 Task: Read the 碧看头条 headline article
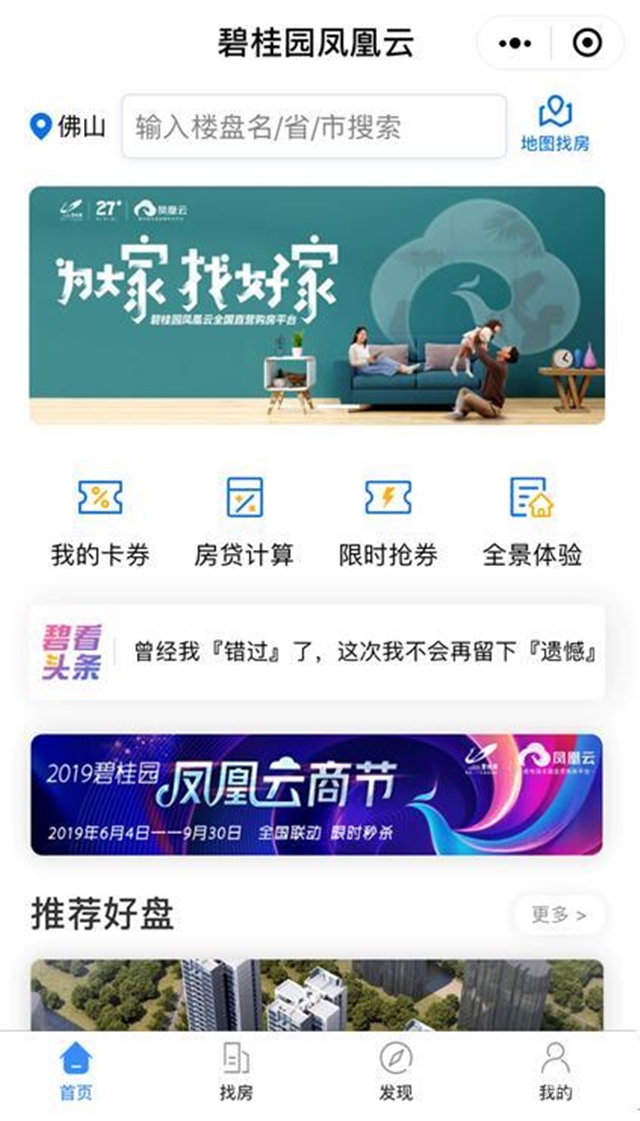[366, 653]
